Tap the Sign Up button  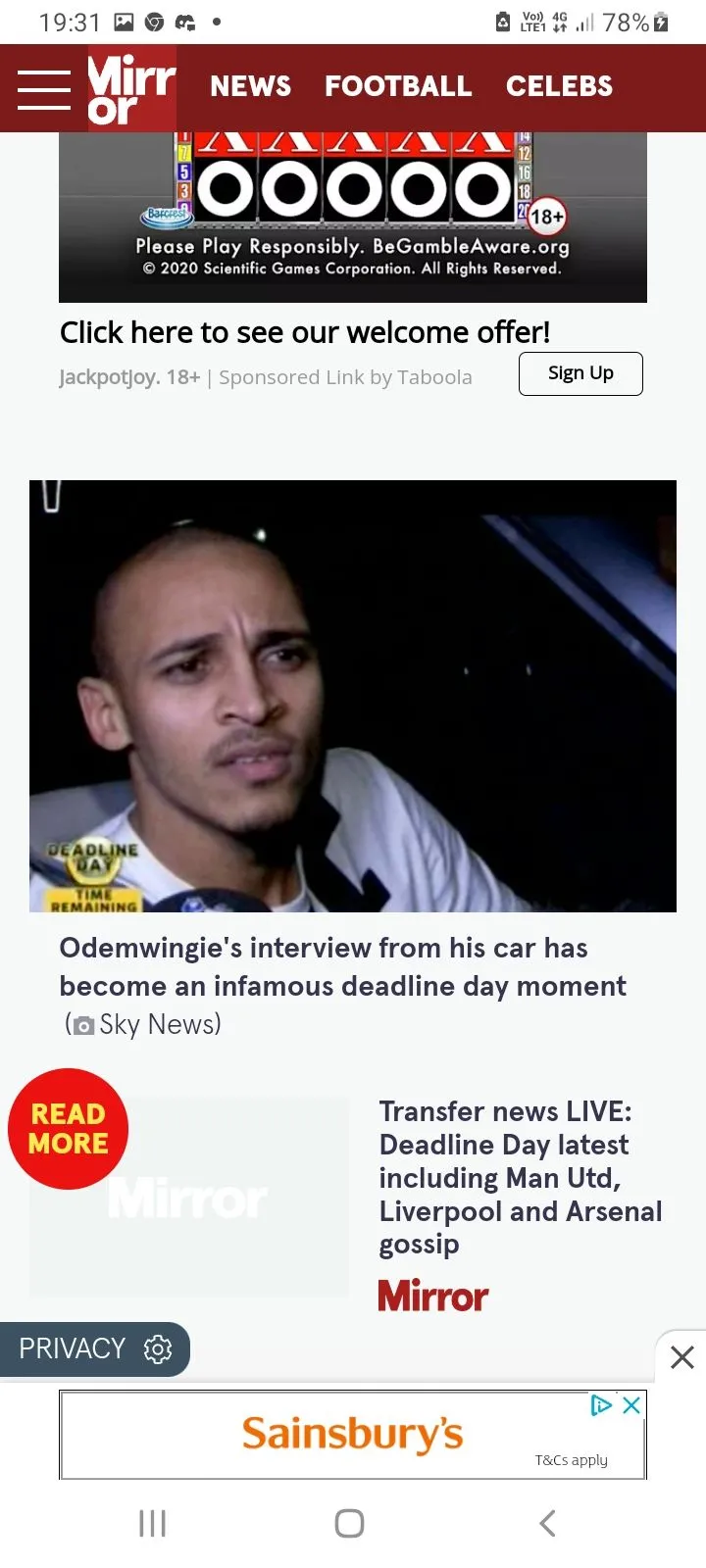click(x=580, y=373)
